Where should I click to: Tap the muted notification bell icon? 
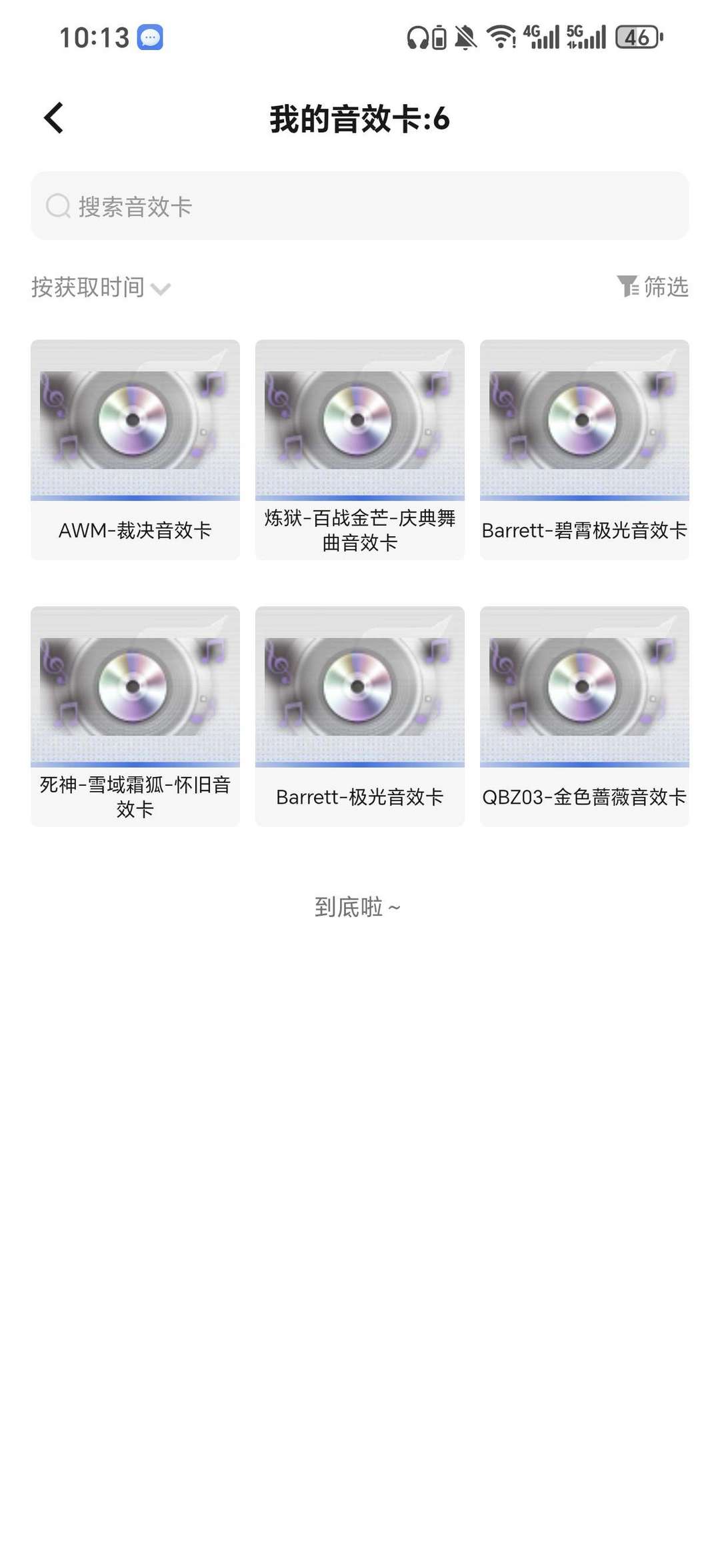[x=465, y=38]
